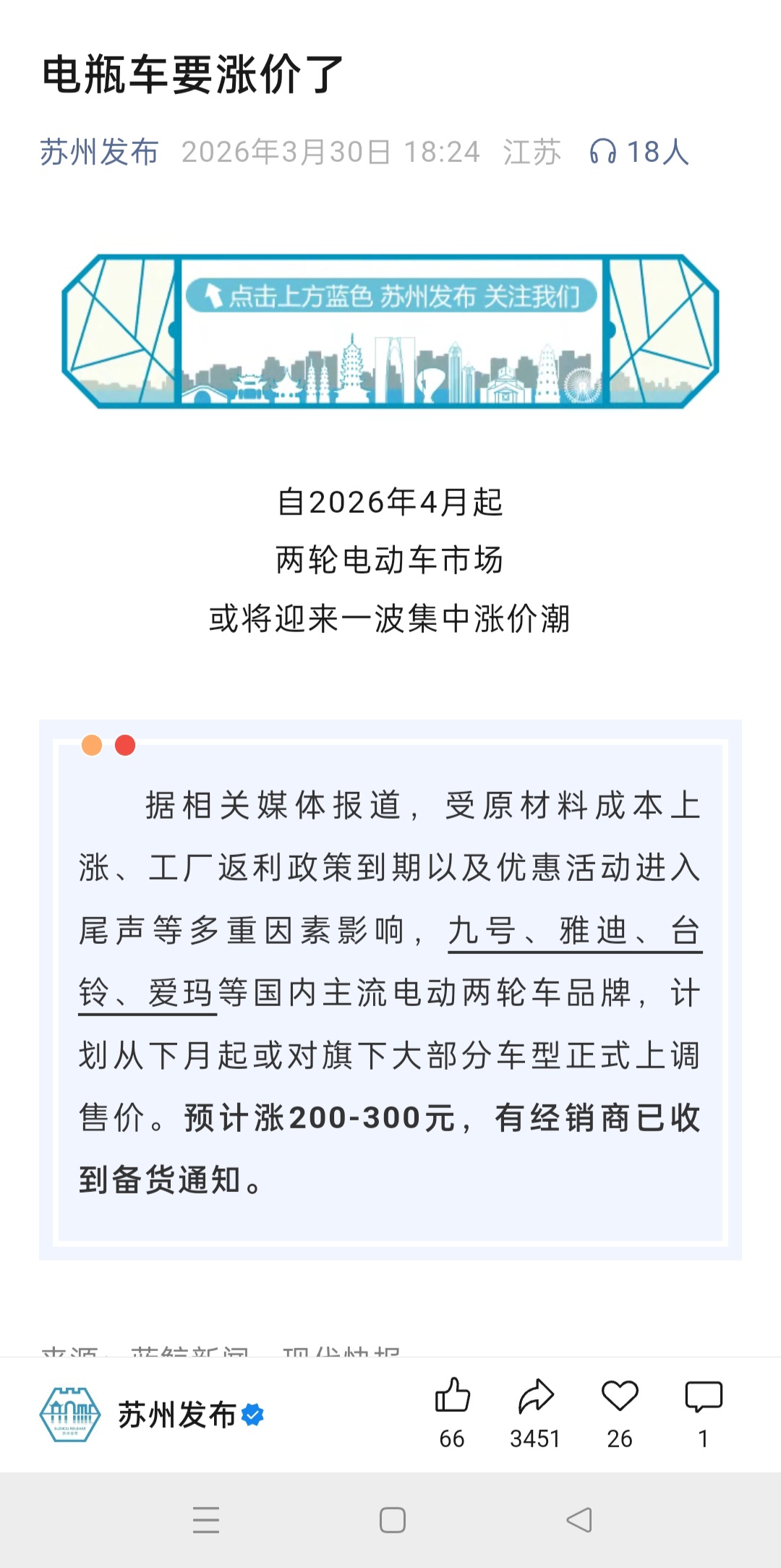Open the recent apps menu button
The height and width of the screenshot is (1568, 781).
click(206, 1520)
